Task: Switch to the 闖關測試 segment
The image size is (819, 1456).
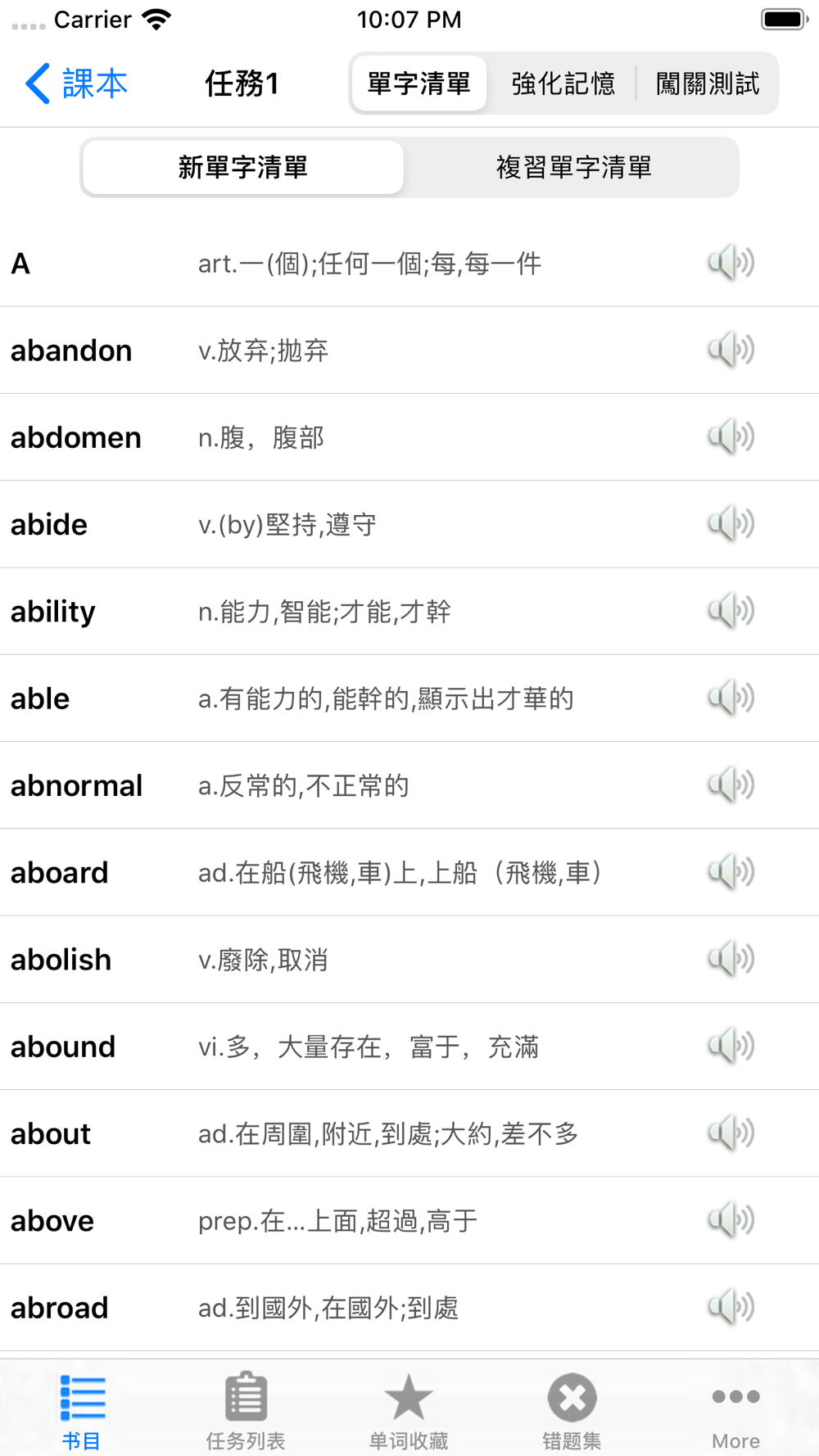Action: [x=708, y=84]
